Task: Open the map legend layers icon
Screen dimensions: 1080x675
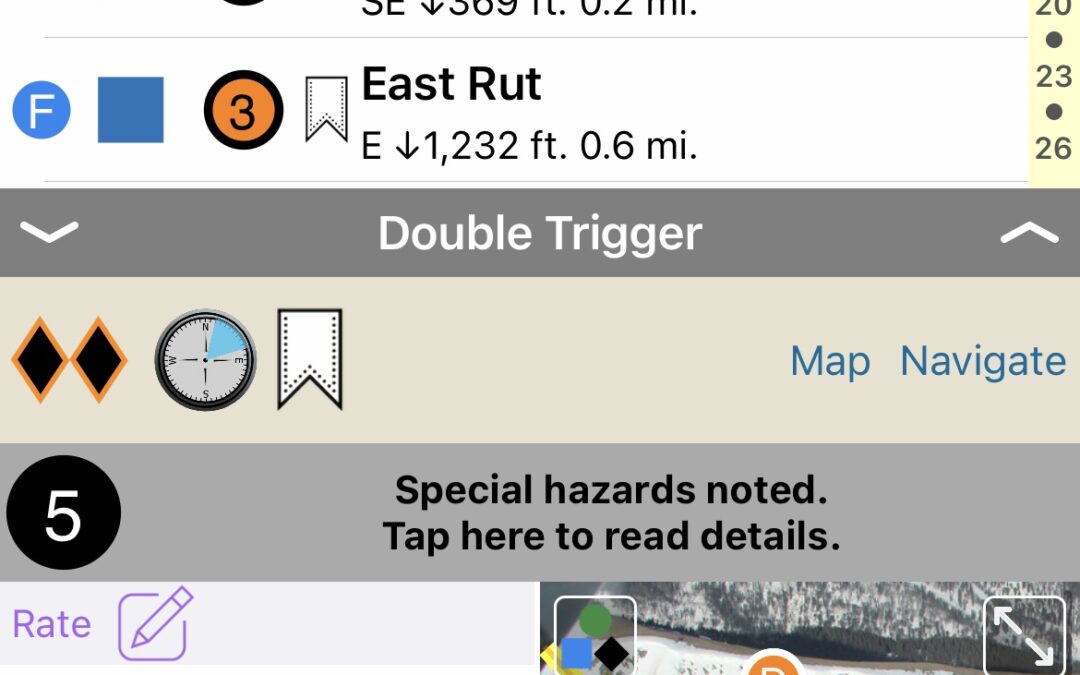Action: pos(595,636)
